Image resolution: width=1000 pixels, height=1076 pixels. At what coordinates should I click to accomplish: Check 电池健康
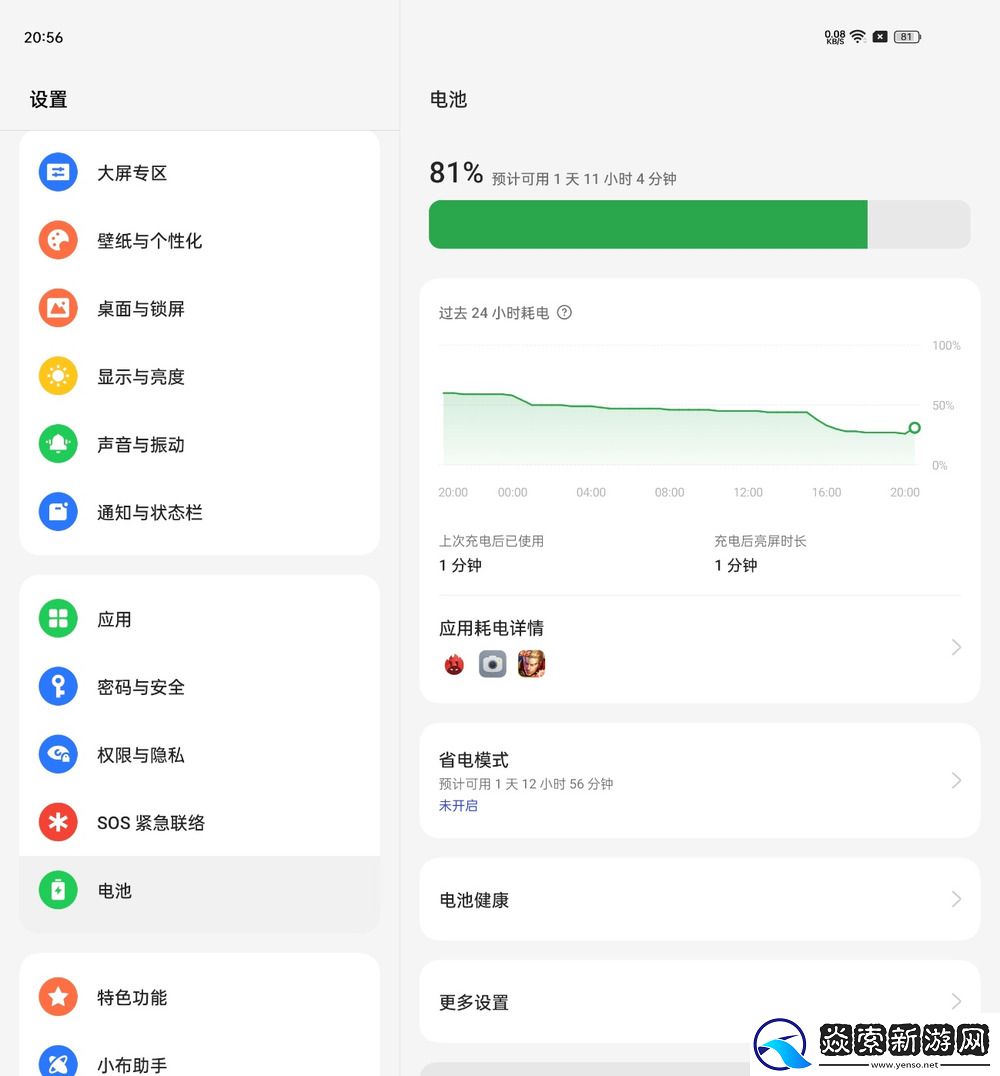(699, 900)
